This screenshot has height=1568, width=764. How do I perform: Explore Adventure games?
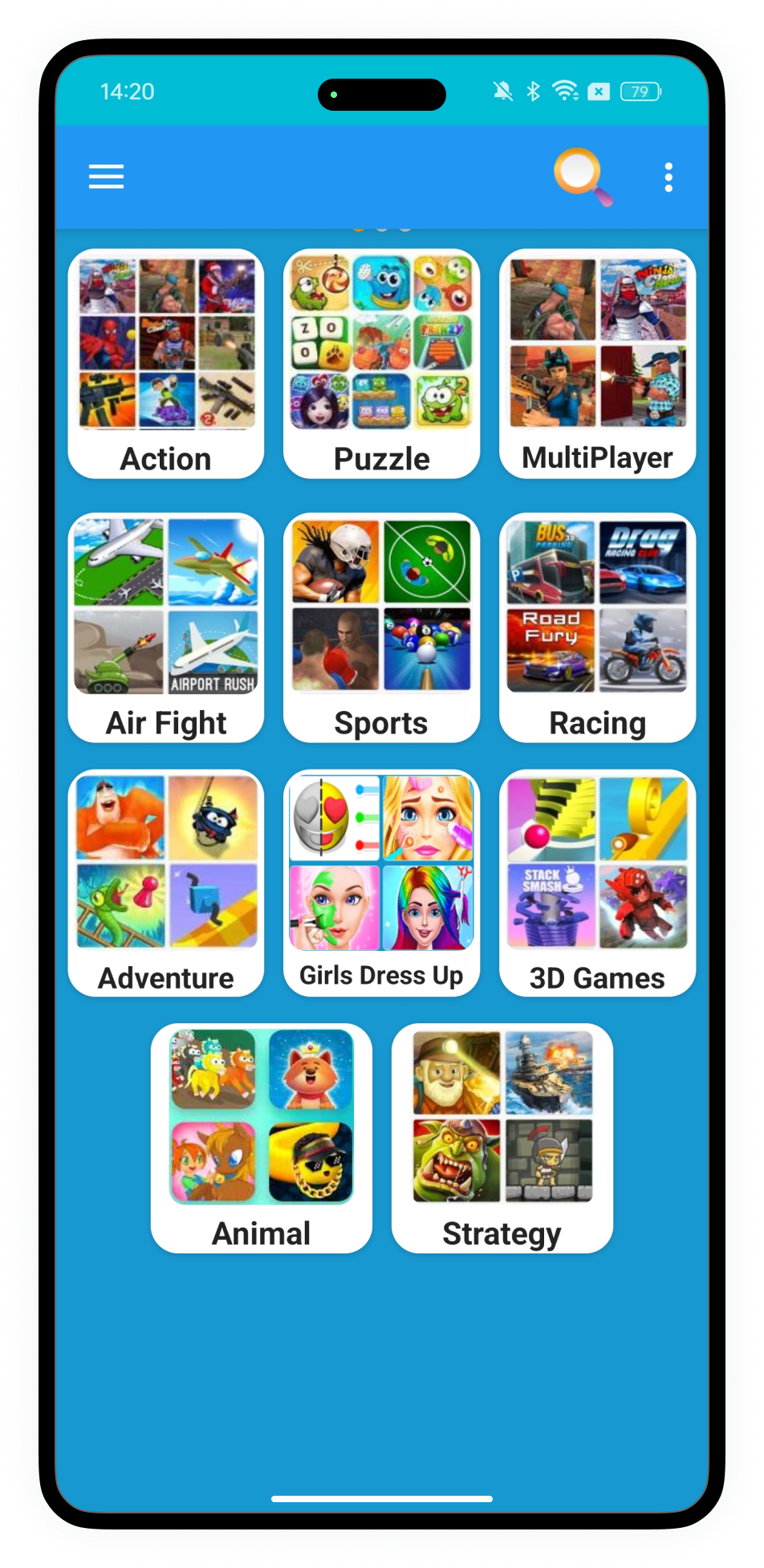pos(166,883)
